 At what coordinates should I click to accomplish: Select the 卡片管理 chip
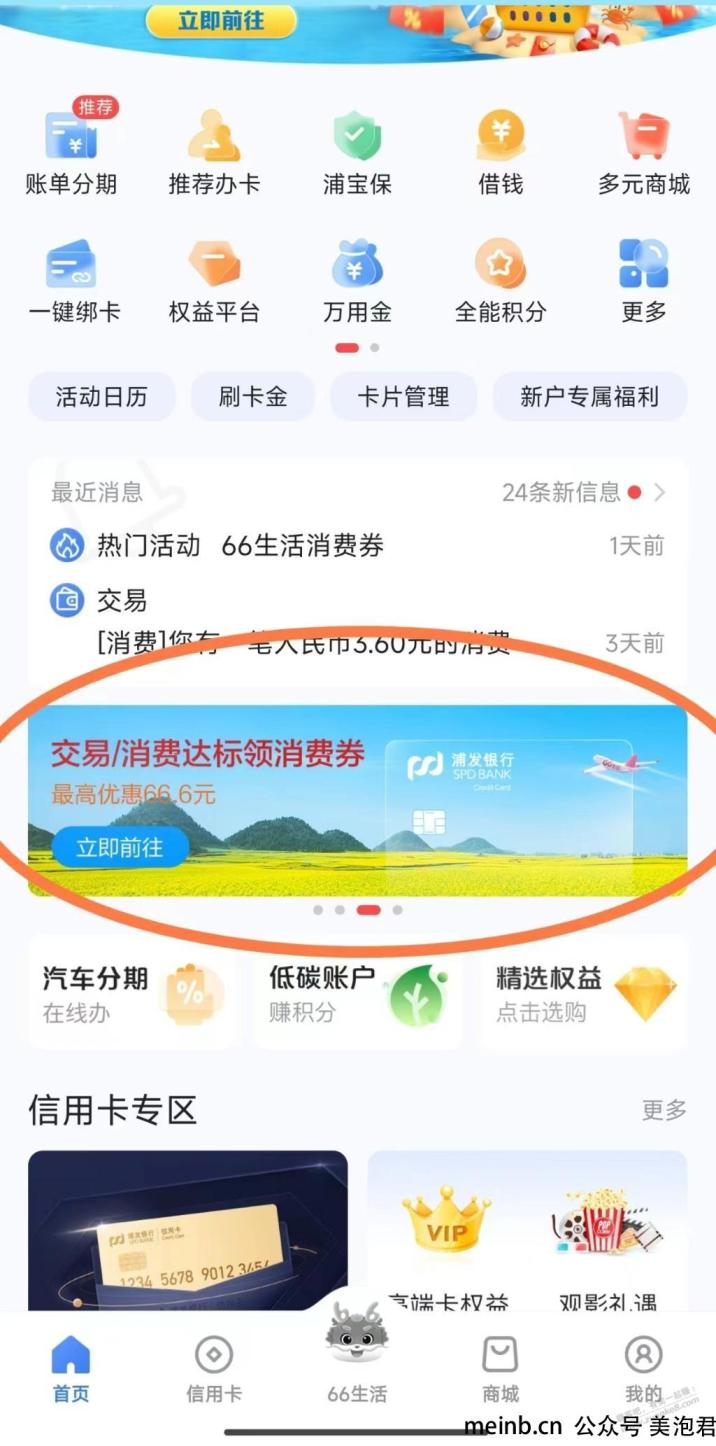point(403,397)
